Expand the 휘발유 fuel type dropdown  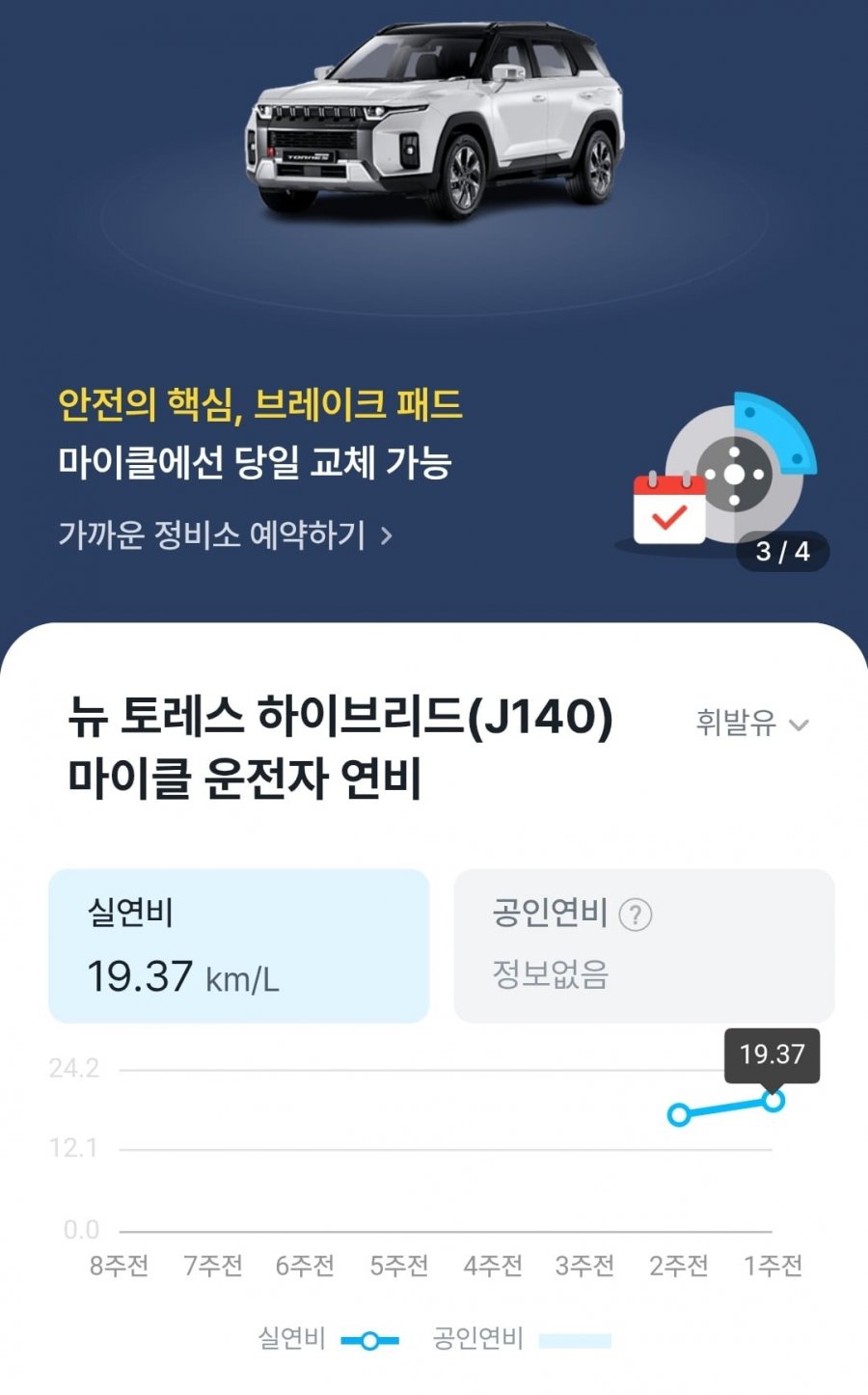coord(751,723)
